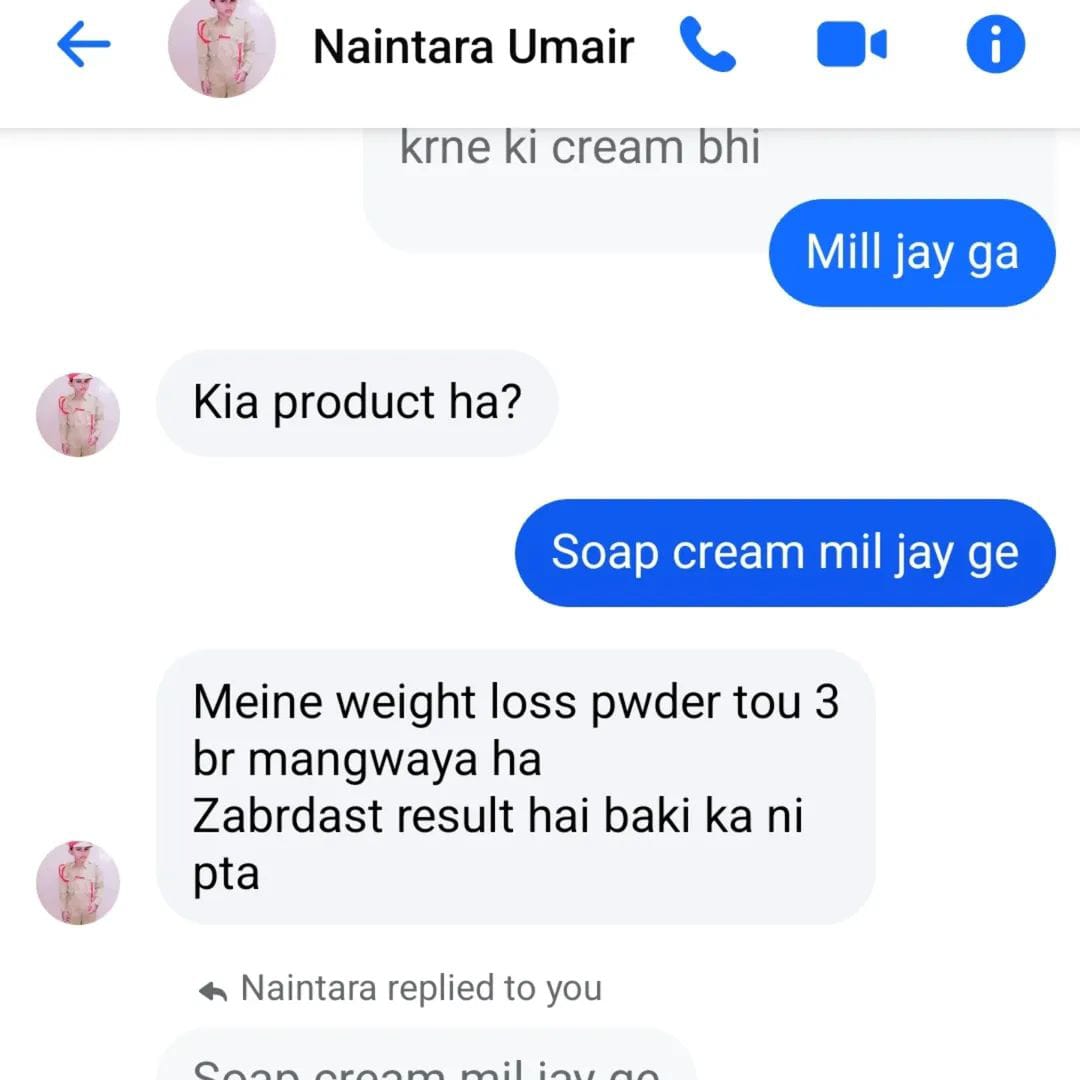Open the conversation info icon
1080x1080 pixels.
pyautogui.click(x=995, y=46)
